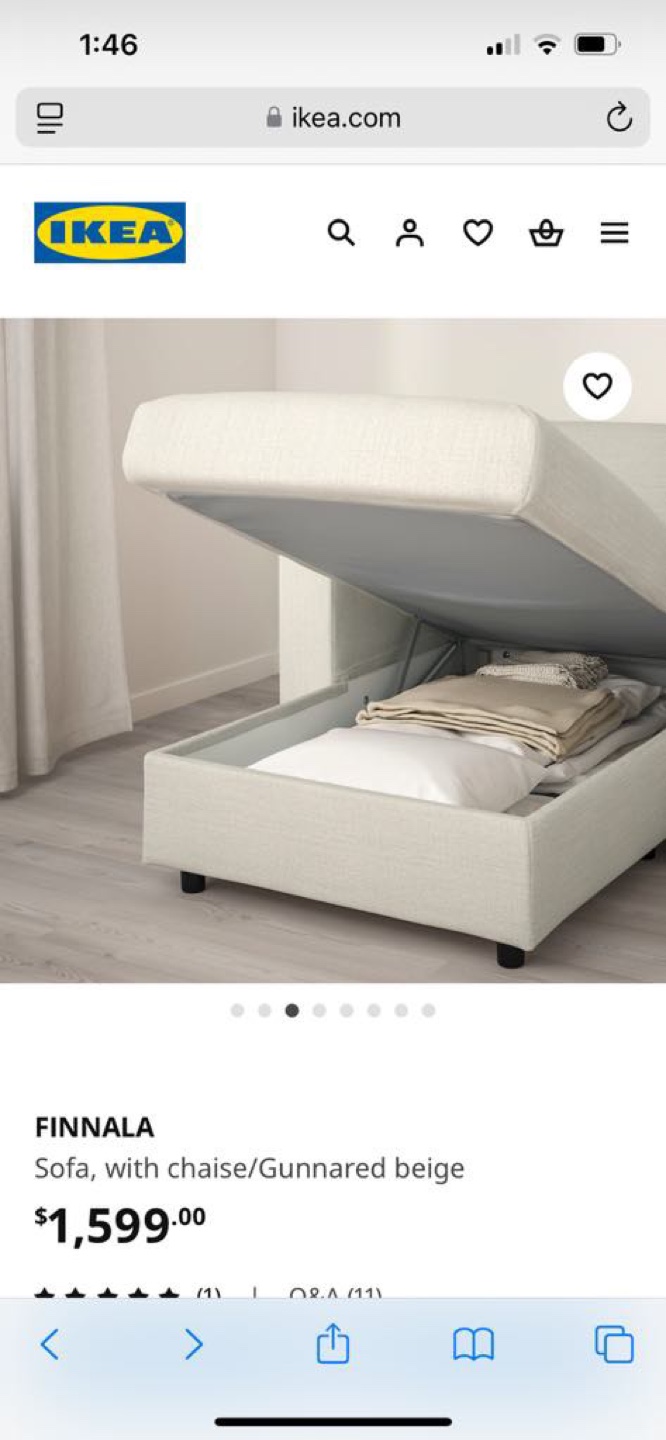Go forward in Safari

193,1344
